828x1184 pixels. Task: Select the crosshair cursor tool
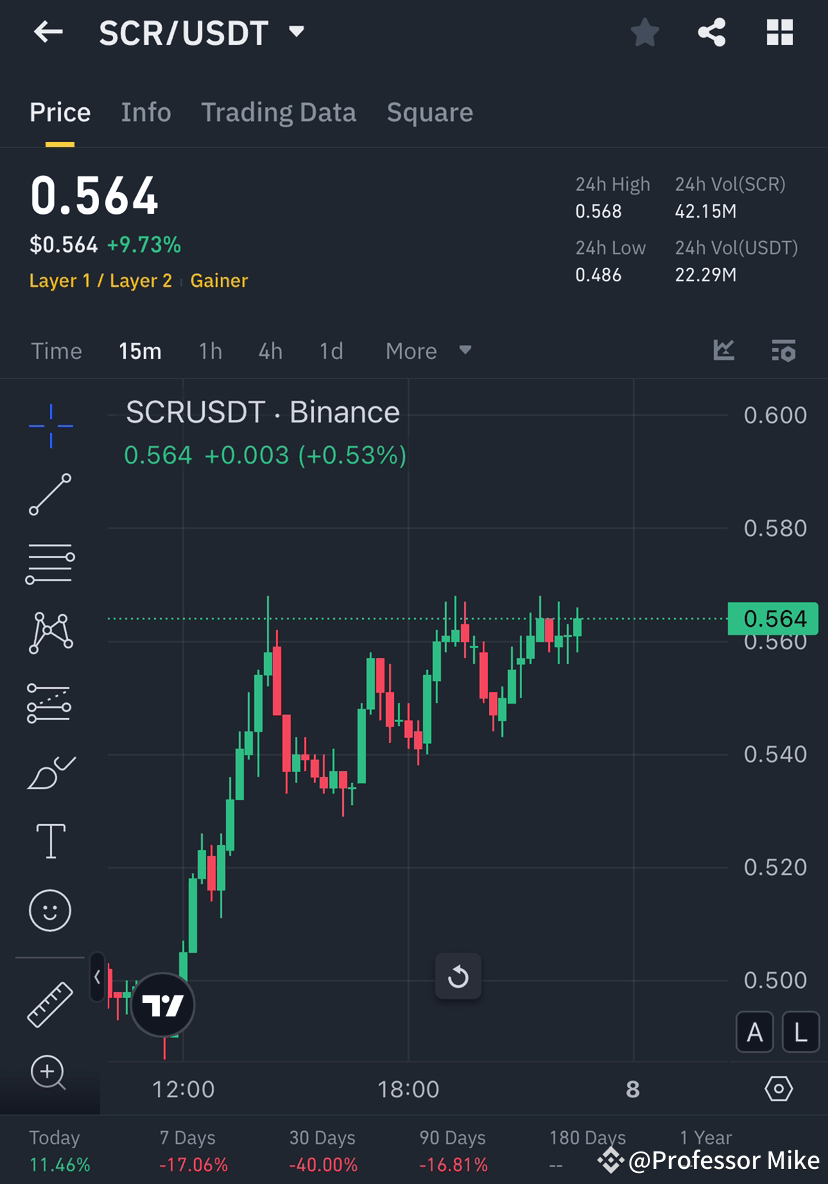click(49, 425)
